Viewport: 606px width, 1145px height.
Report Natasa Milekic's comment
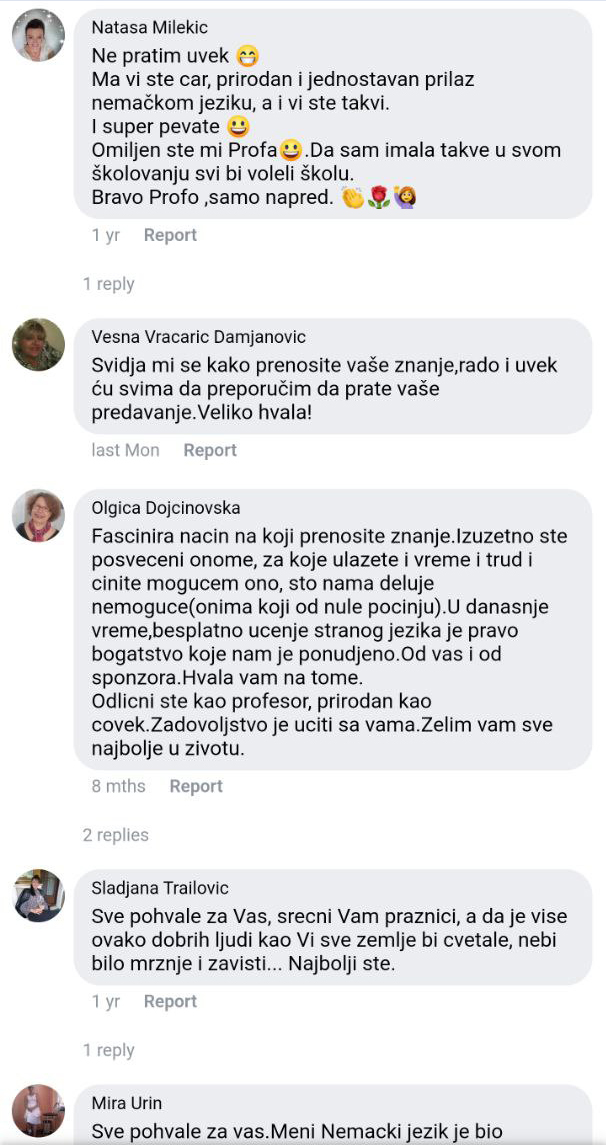tap(170, 235)
